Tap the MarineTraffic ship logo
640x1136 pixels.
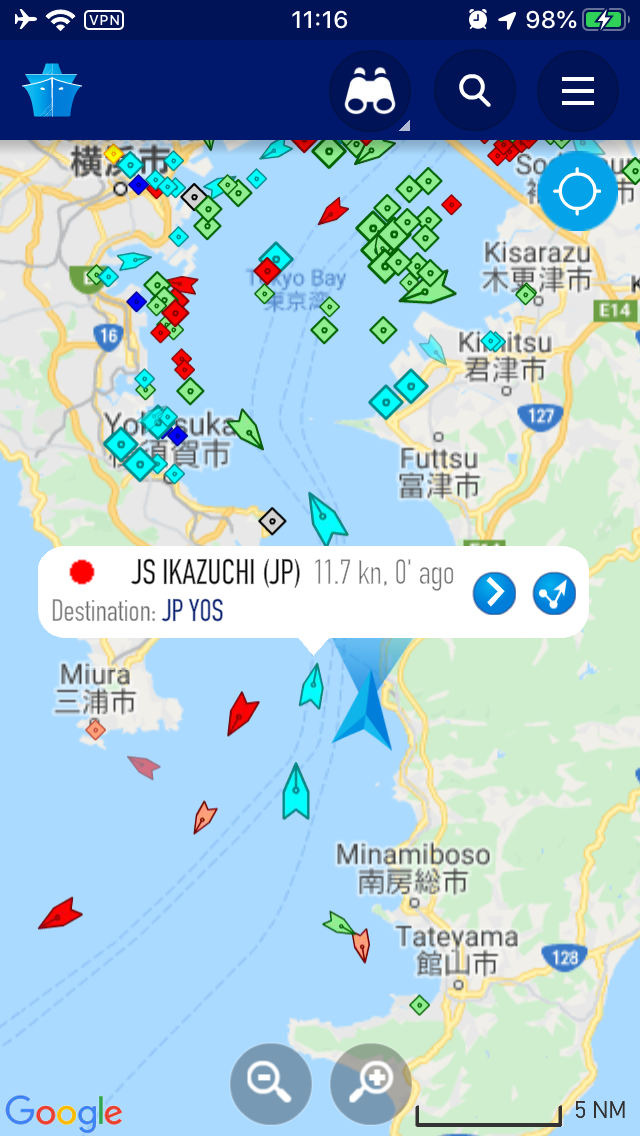pyautogui.click(x=52, y=91)
